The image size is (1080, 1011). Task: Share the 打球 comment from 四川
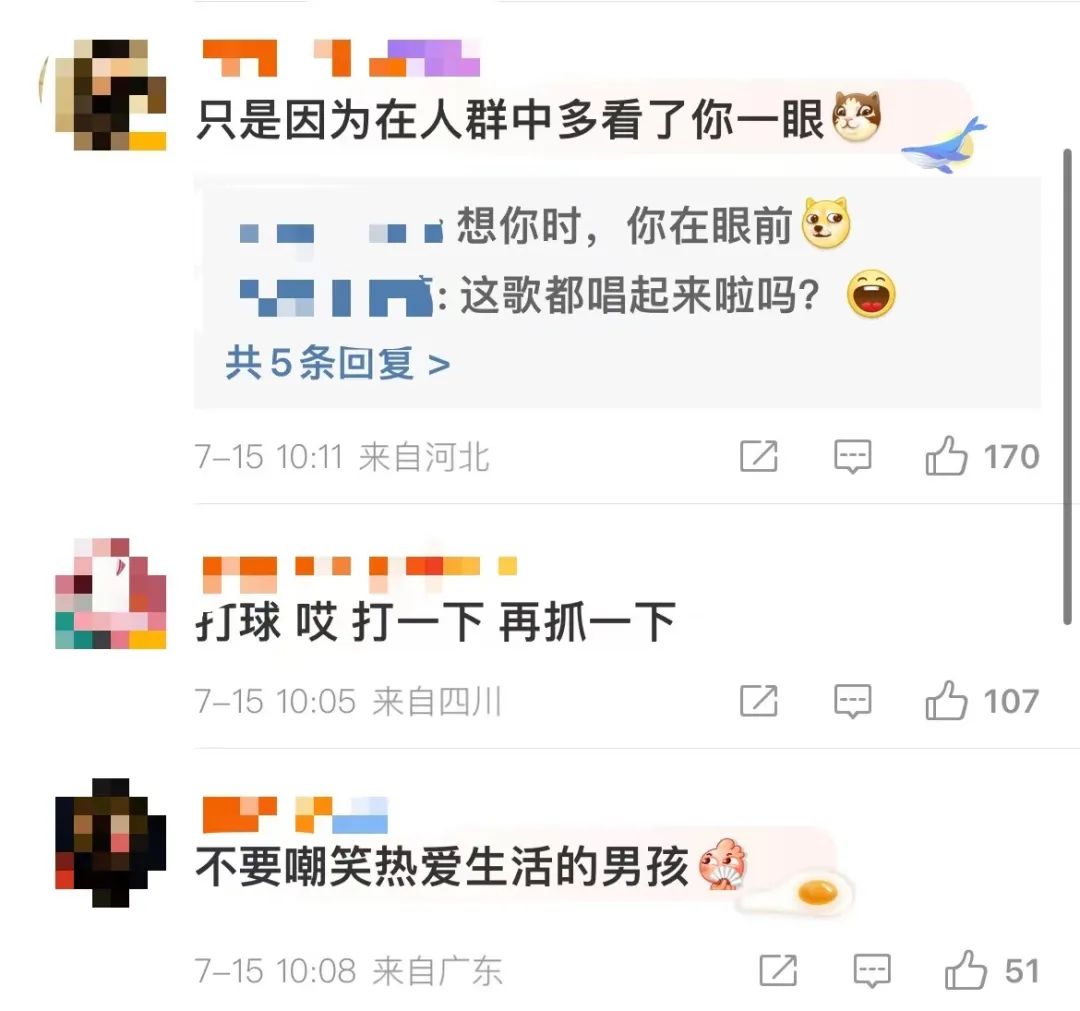(x=758, y=701)
